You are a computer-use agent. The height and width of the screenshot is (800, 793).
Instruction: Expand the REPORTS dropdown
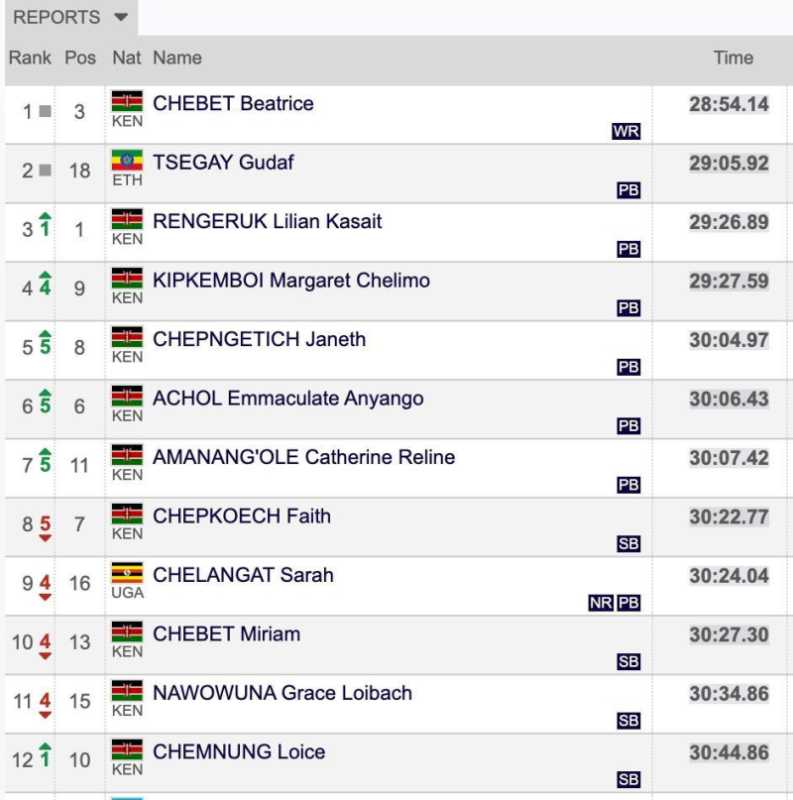(x=70, y=17)
